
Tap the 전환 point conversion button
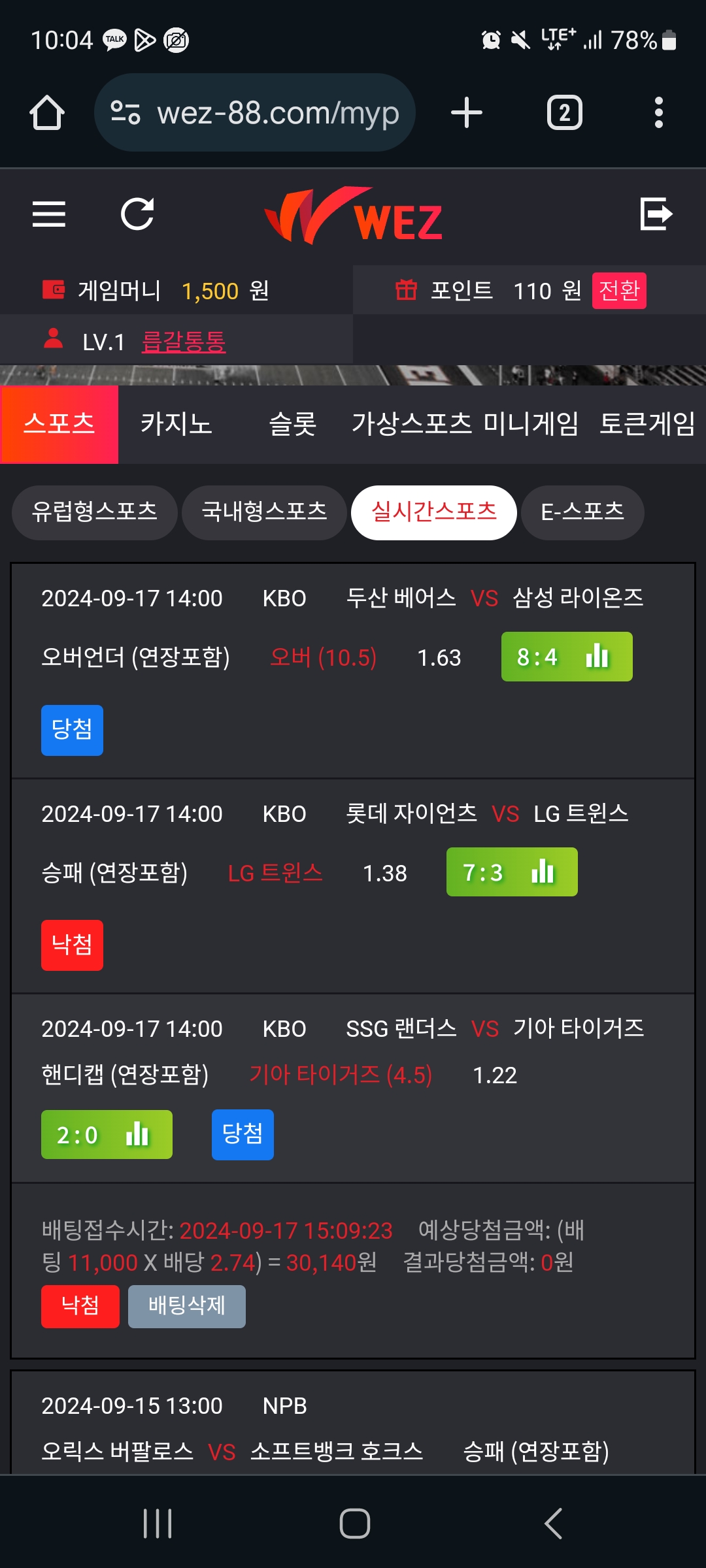(x=618, y=290)
